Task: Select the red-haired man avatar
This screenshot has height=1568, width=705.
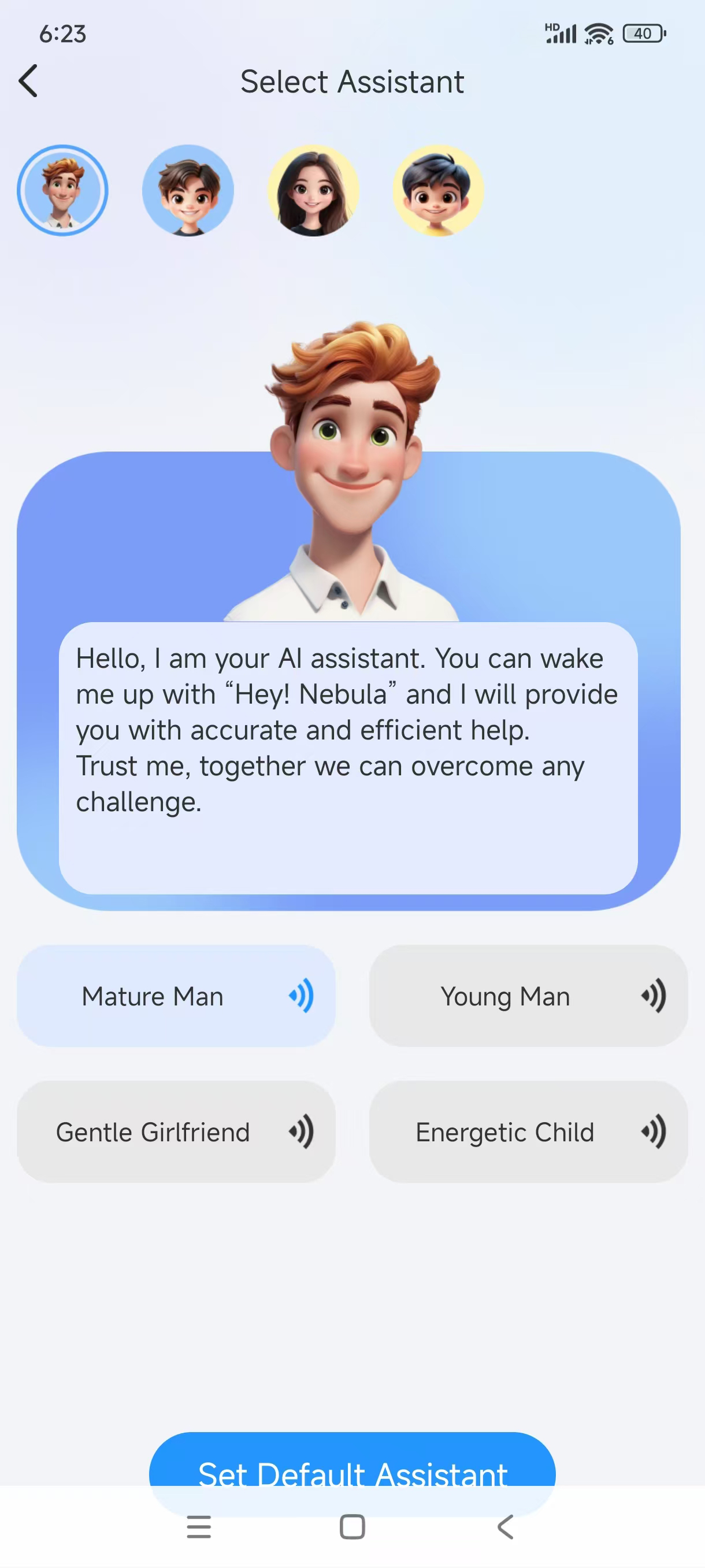Action: [x=62, y=191]
